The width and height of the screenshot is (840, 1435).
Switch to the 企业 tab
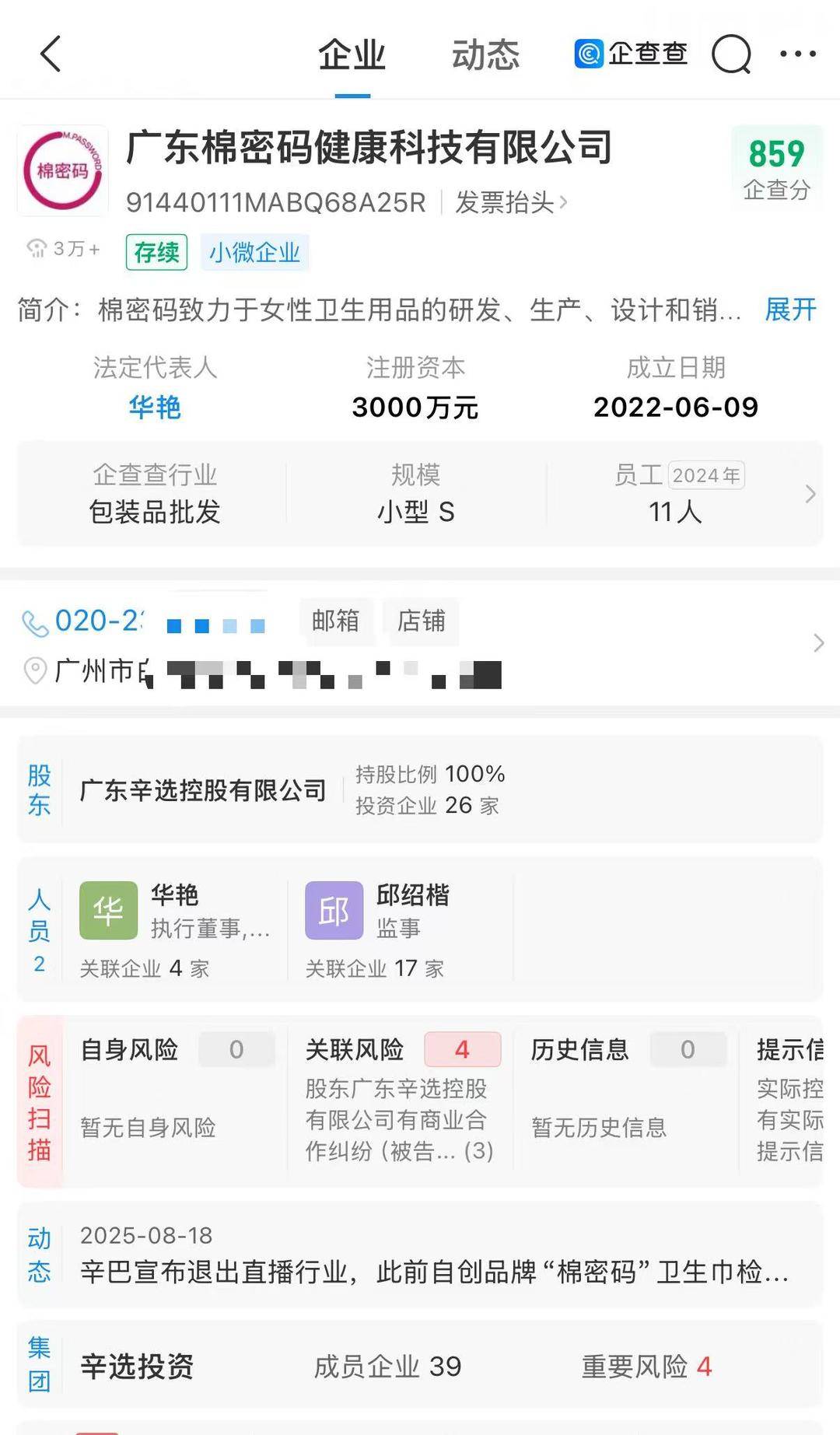(x=352, y=55)
